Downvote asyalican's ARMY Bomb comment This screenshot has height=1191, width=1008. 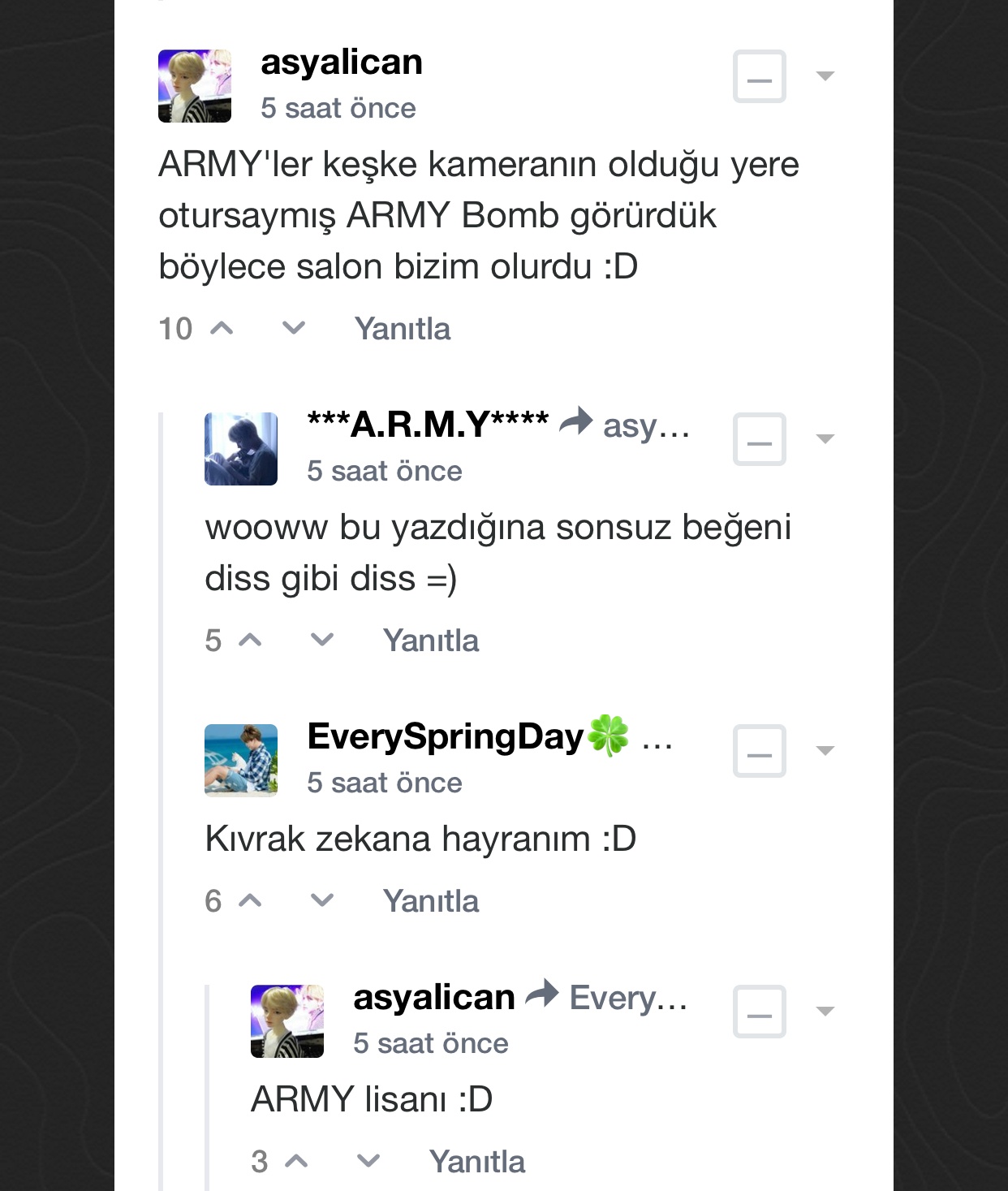pos(293,329)
